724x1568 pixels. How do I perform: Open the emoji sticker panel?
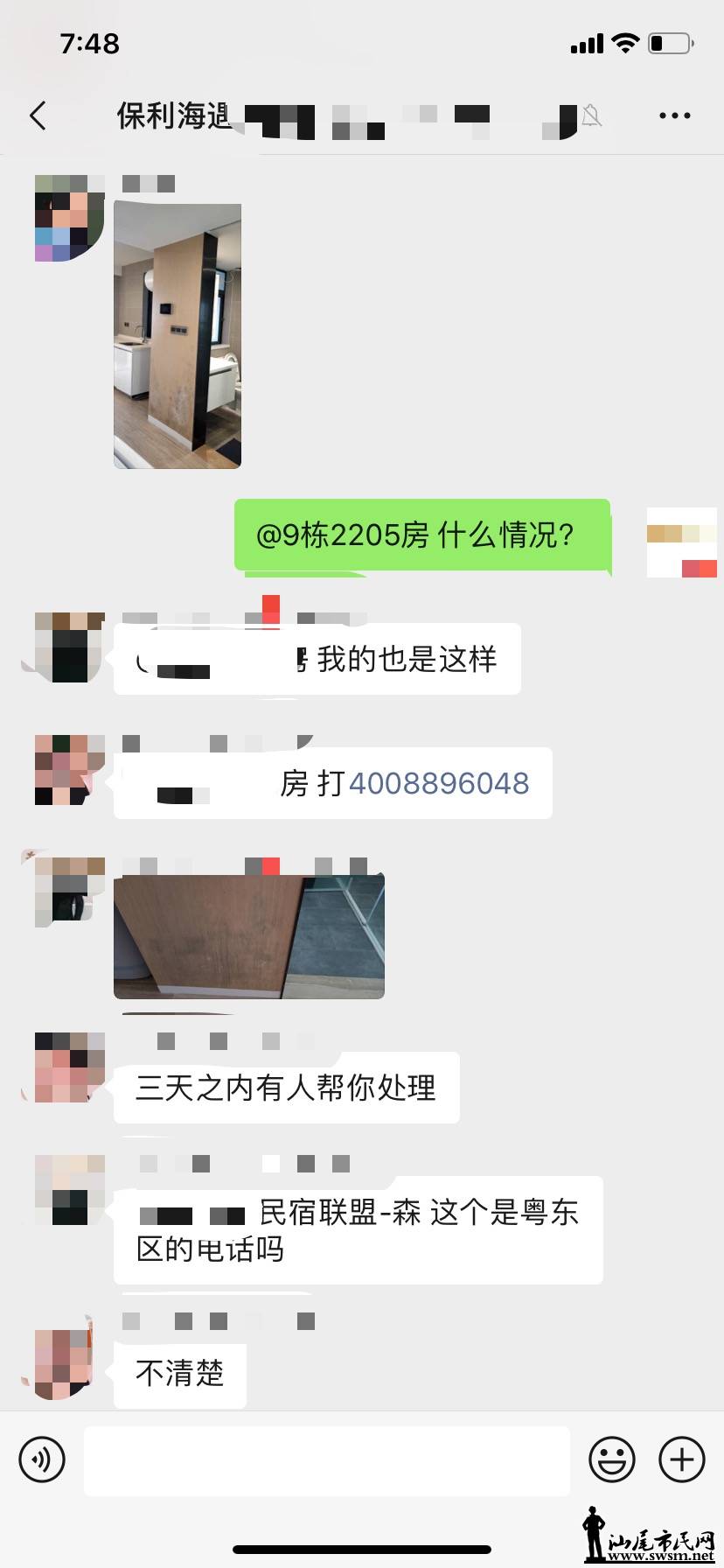(611, 1459)
